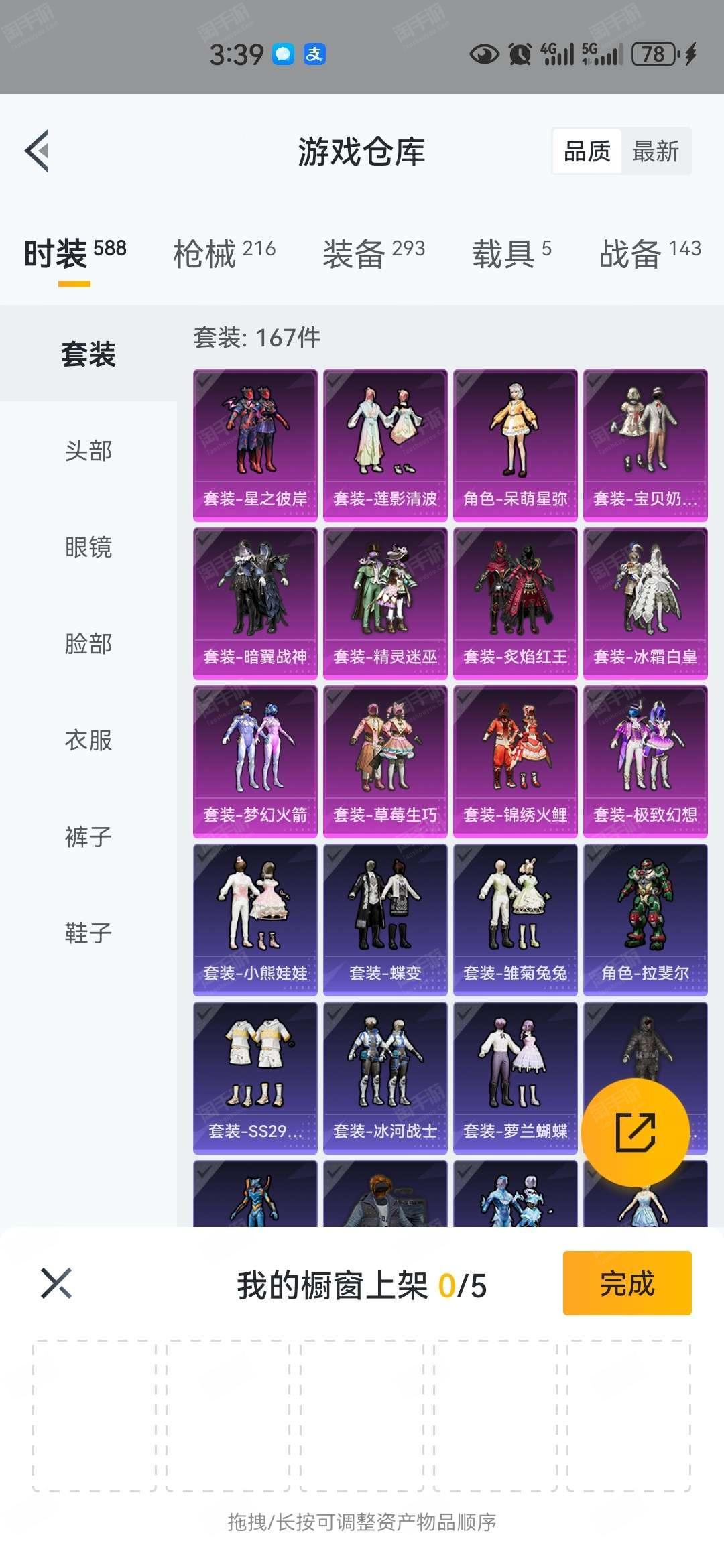Sort items by 最新
The width and height of the screenshot is (724, 1568).
click(x=656, y=151)
